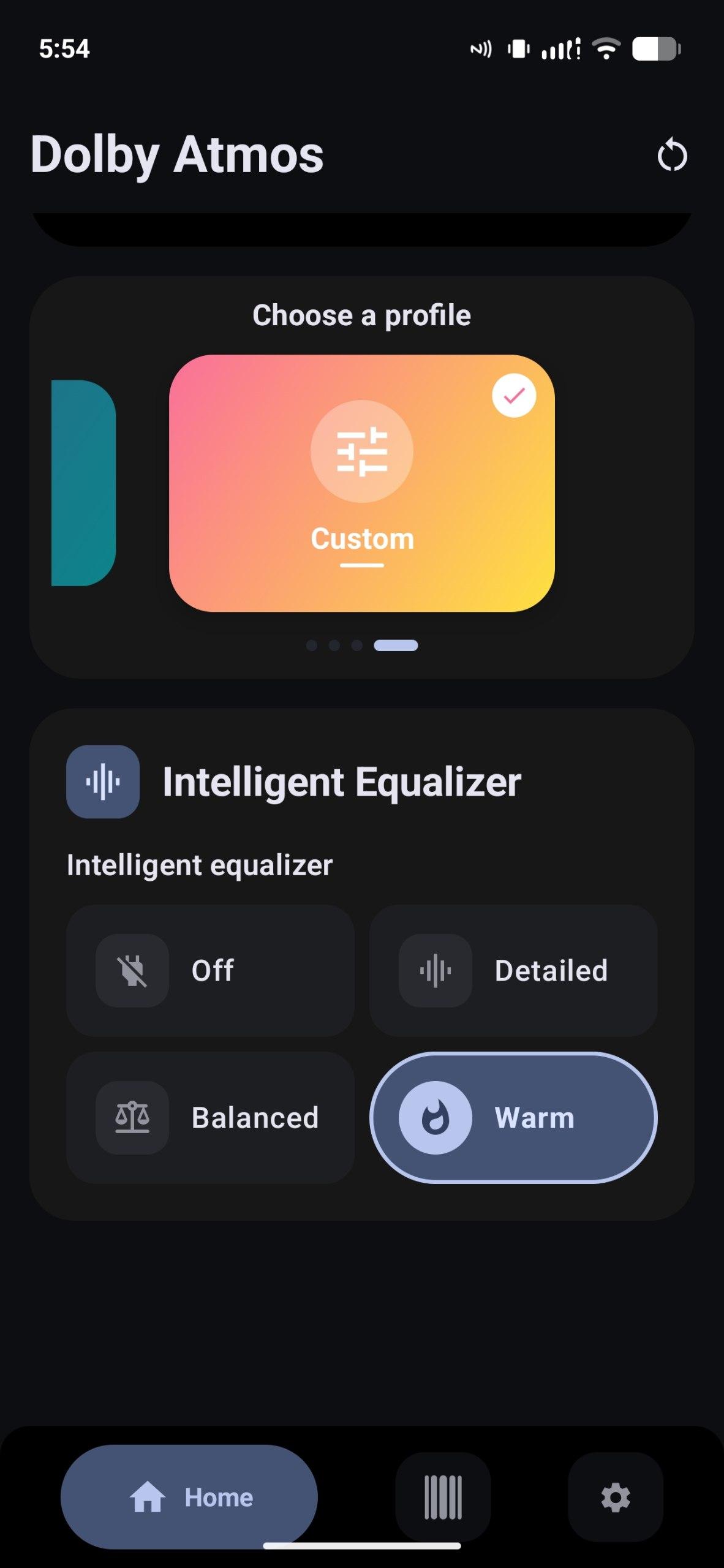The image size is (724, 1568).
Task: Go to the Home tab
Action: click(189, 1498)
